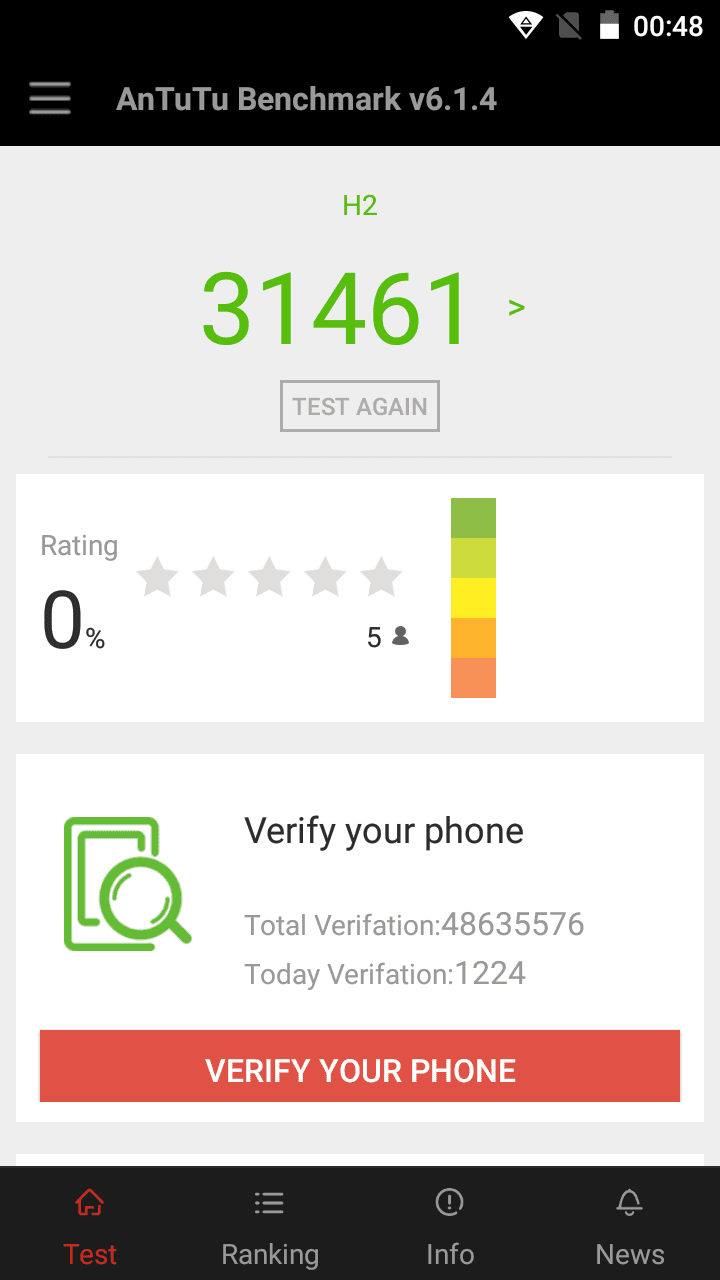Select the Test tab
The image size is (720, 1280).
[90, 1226]
